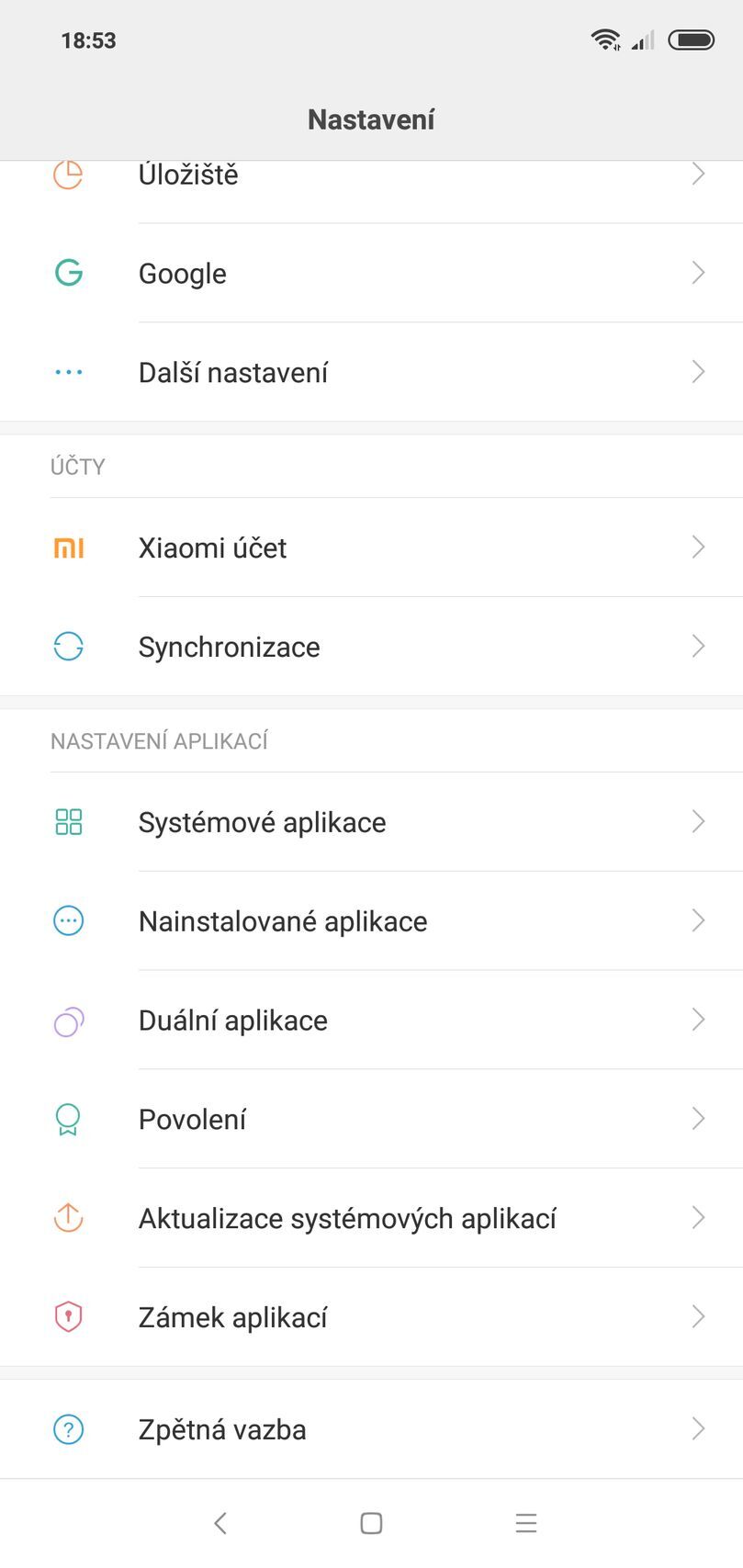This screenshot has height=1568, width=743.
Task: Open the Zpětná vazba question mark icon
Action: (68, 1428)
